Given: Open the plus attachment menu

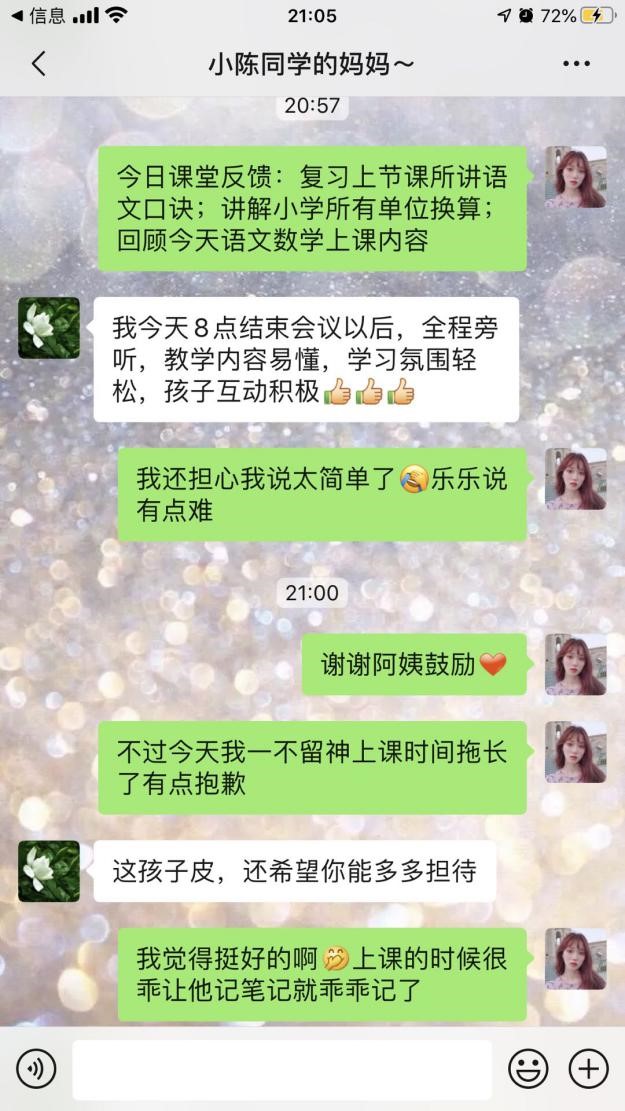Looking at the screenshot, I should (x=588, y=1069).
